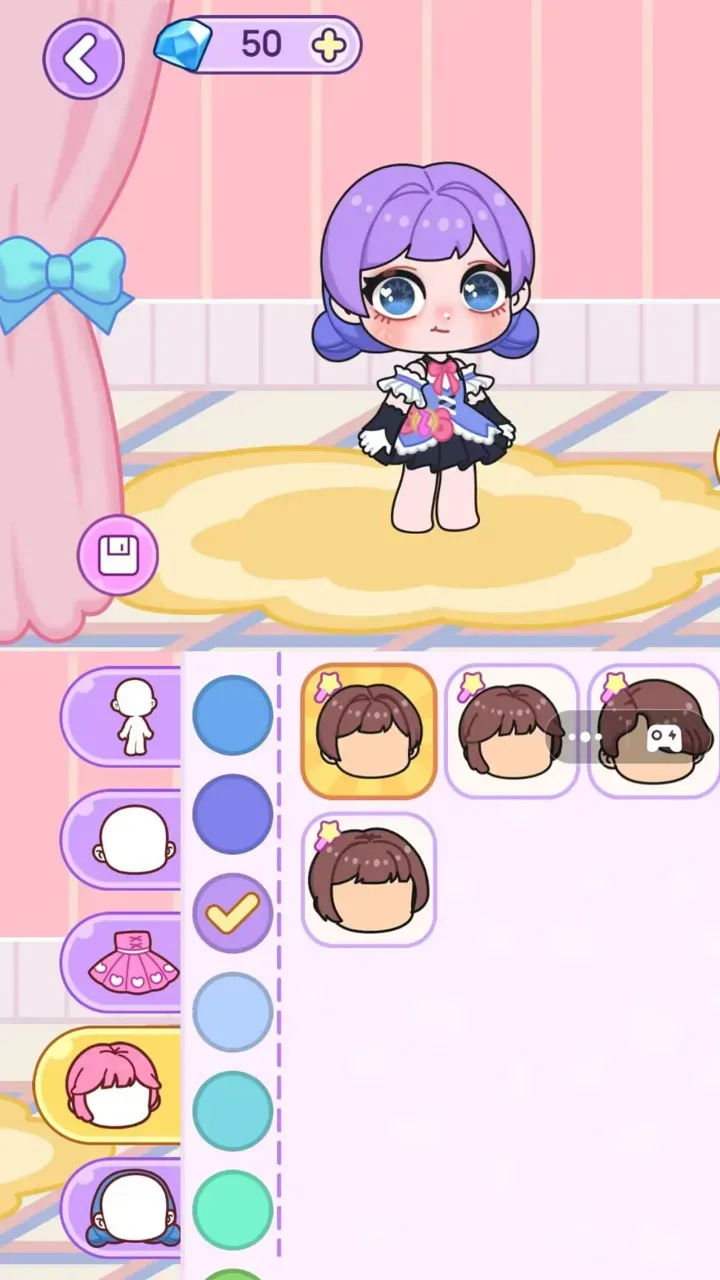Select the highlighted first hairstyle
This screenshot has width=720, height=1280.
tap(369, 731)
